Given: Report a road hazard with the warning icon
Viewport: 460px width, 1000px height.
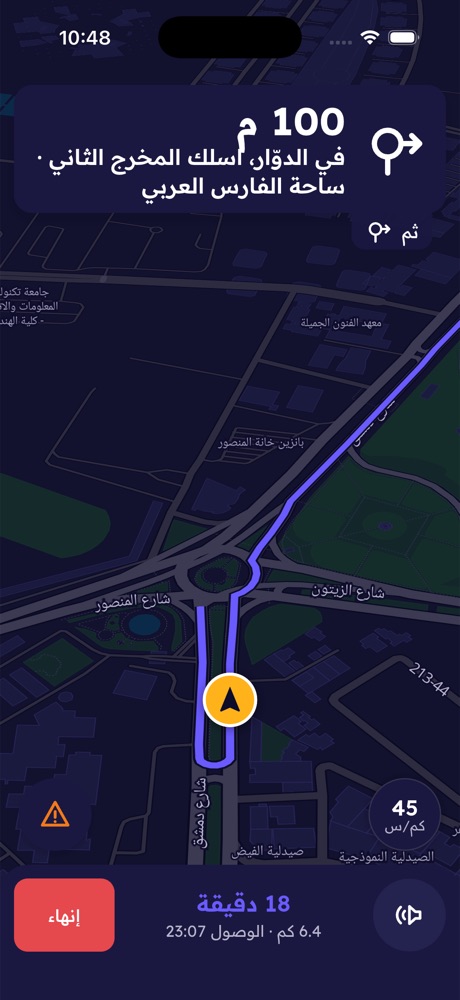Looking at the screenshot, I should 56,814.
